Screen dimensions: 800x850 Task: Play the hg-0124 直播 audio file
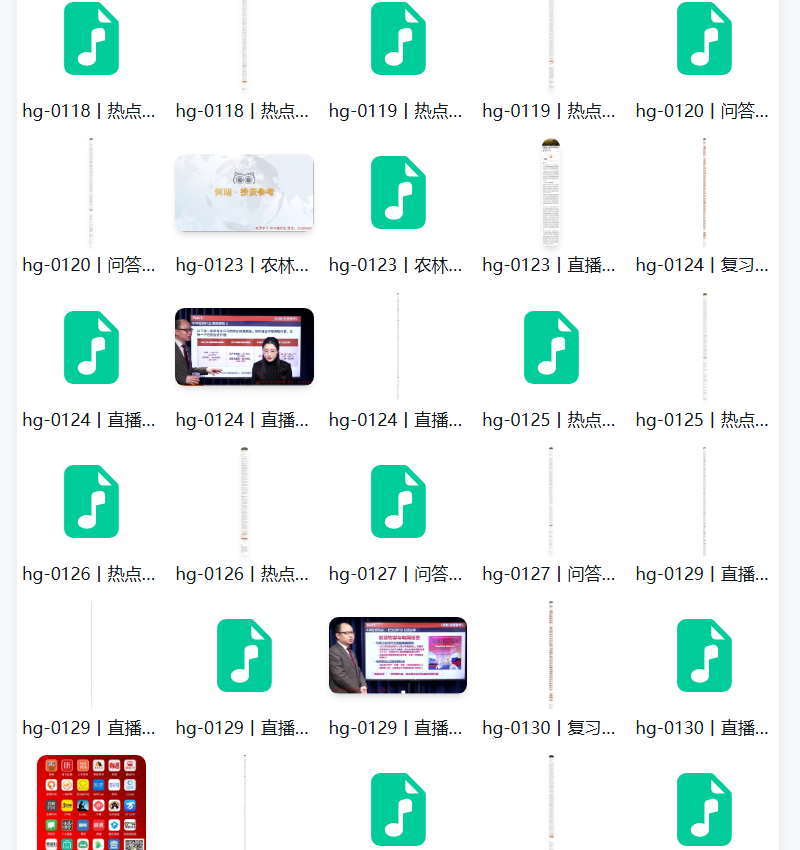pyautogui.click(x=91, y=347)
